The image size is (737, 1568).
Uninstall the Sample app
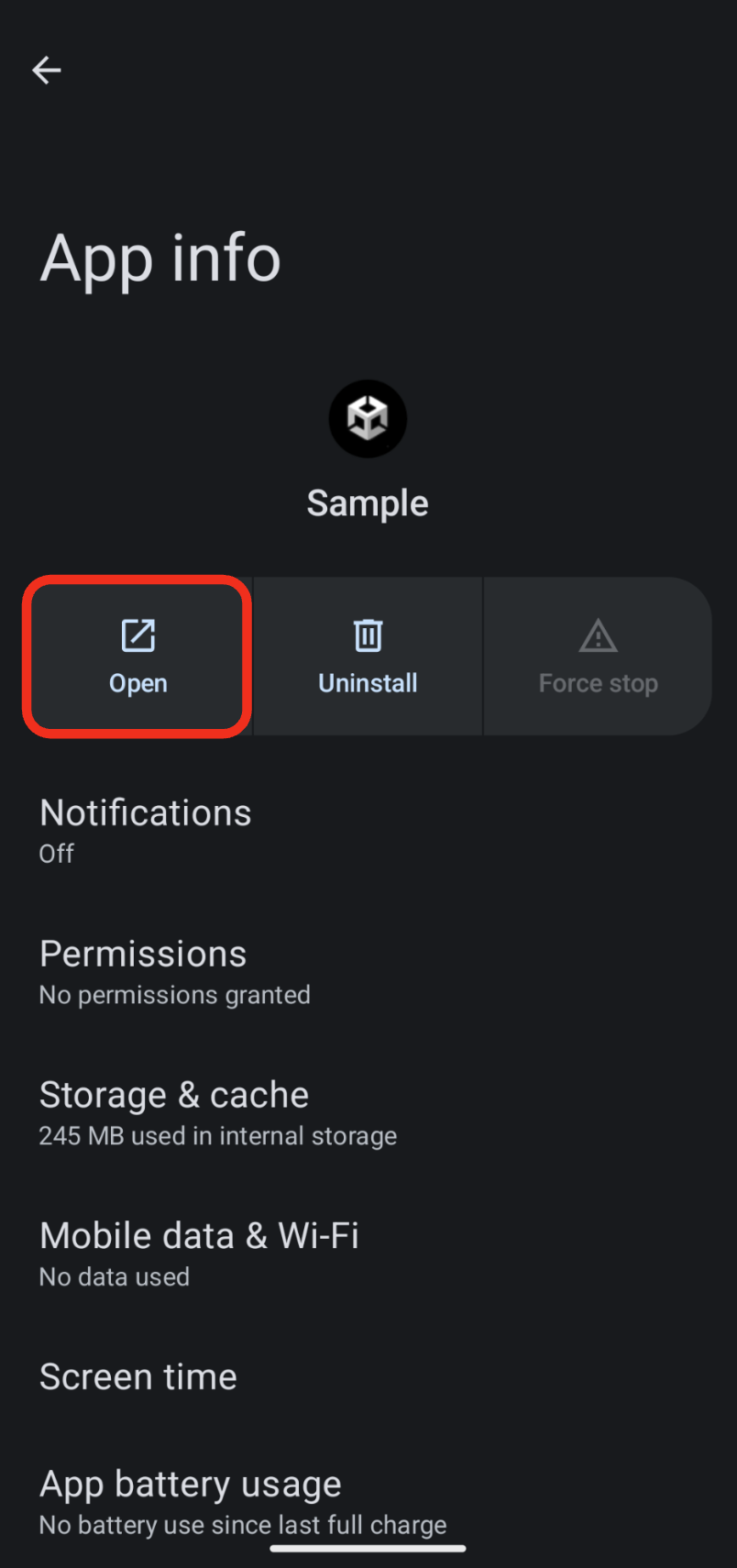pyautogui.click(x=368, y=656)
